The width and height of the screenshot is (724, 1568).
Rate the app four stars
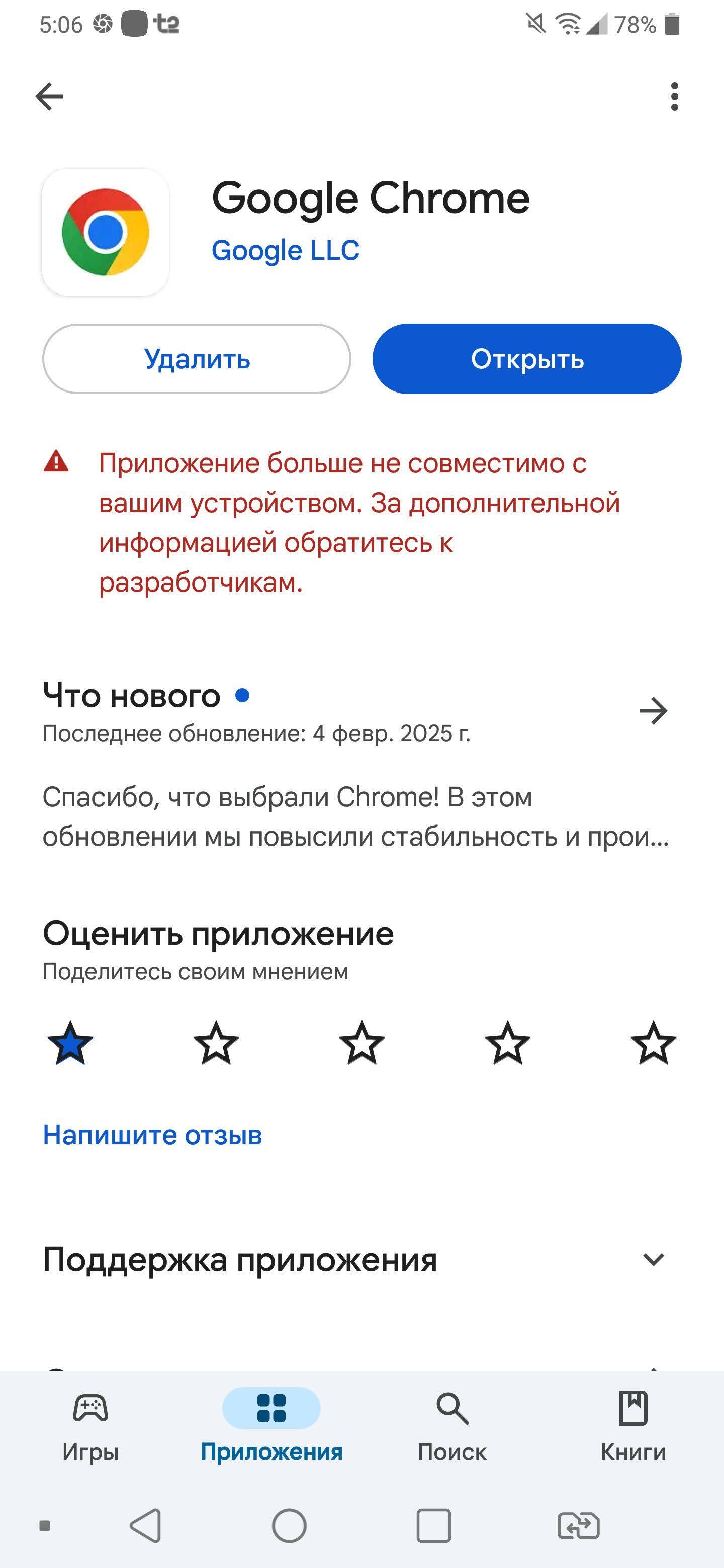(507, 1043)
